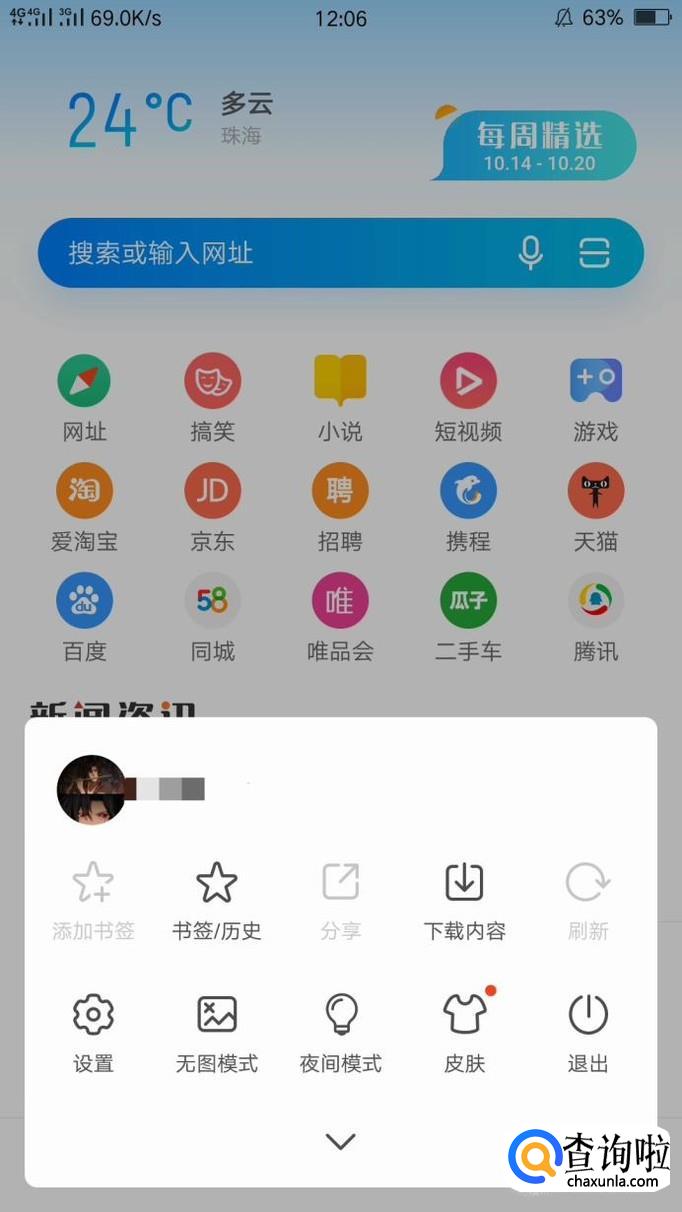682x1212 pixels.
Task: Open the 小说 novels shortcut
Action: point(340,397)
